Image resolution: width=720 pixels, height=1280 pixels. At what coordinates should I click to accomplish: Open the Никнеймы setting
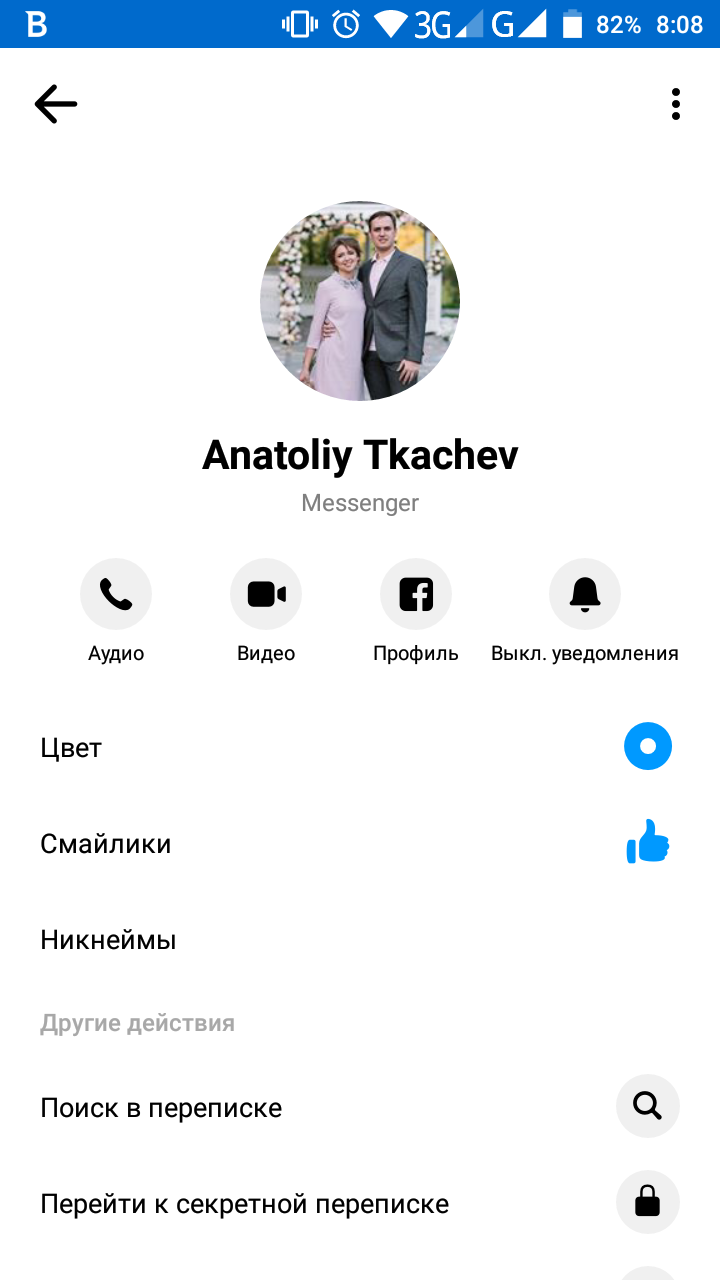(360, 940)
